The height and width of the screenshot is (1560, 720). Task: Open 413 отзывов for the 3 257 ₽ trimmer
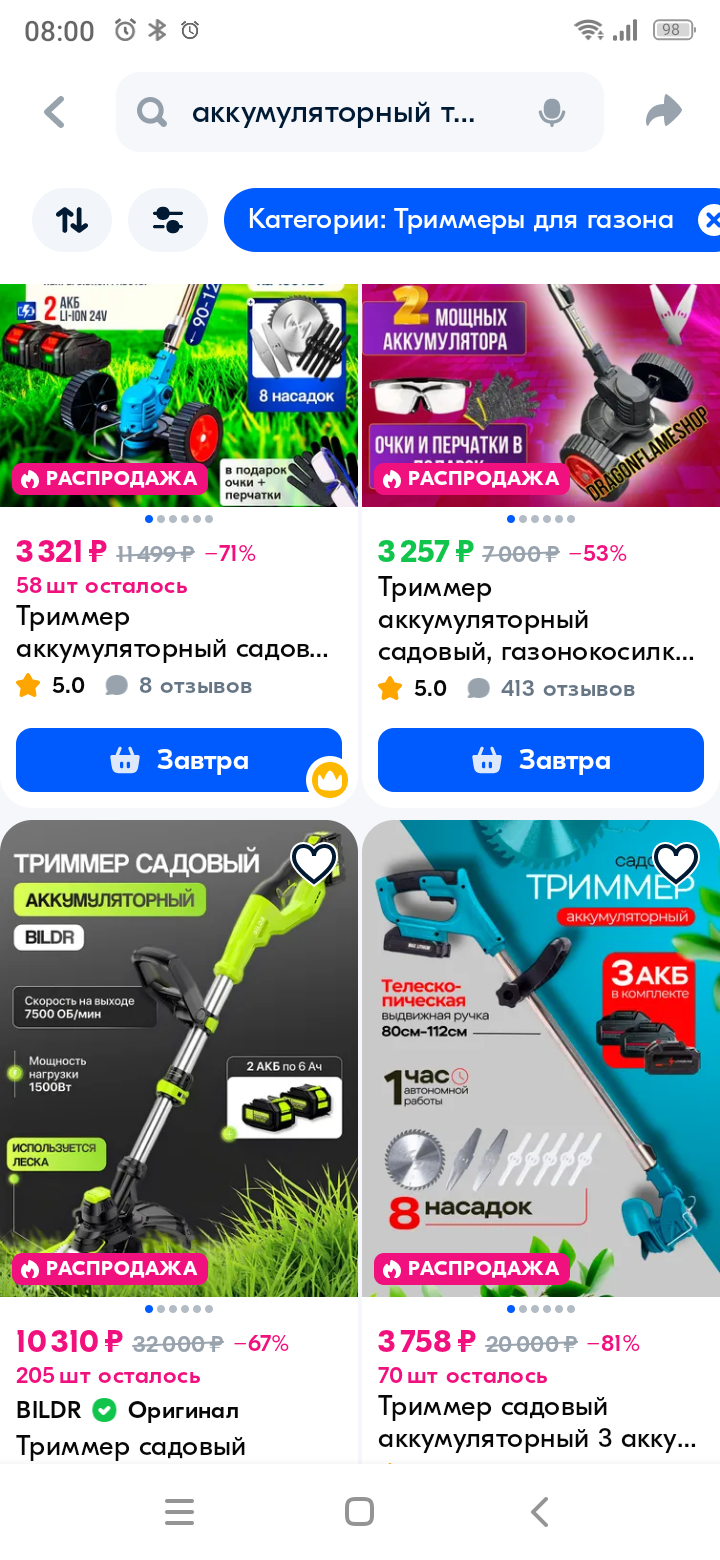coord(552,689)
